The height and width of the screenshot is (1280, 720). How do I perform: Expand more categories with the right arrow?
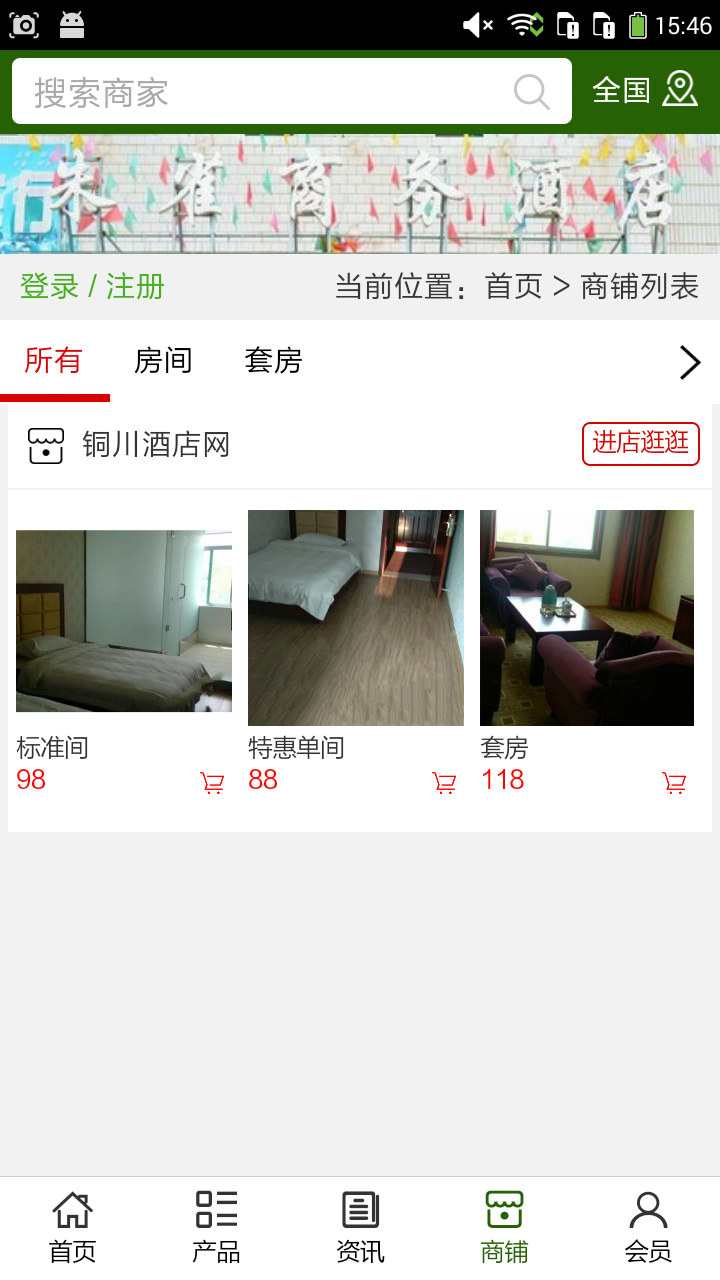point(690,362)
